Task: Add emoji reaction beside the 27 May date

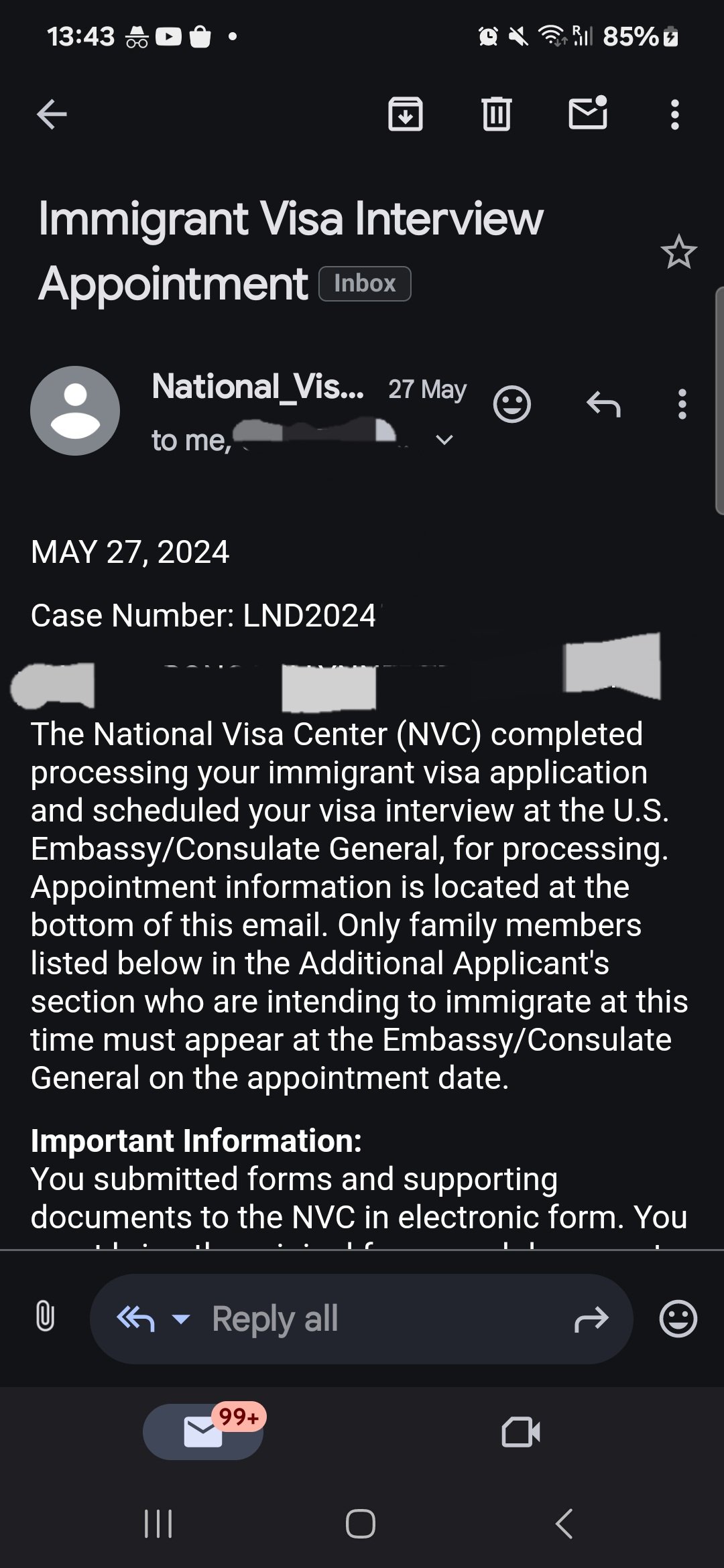Action: point(512,404)
